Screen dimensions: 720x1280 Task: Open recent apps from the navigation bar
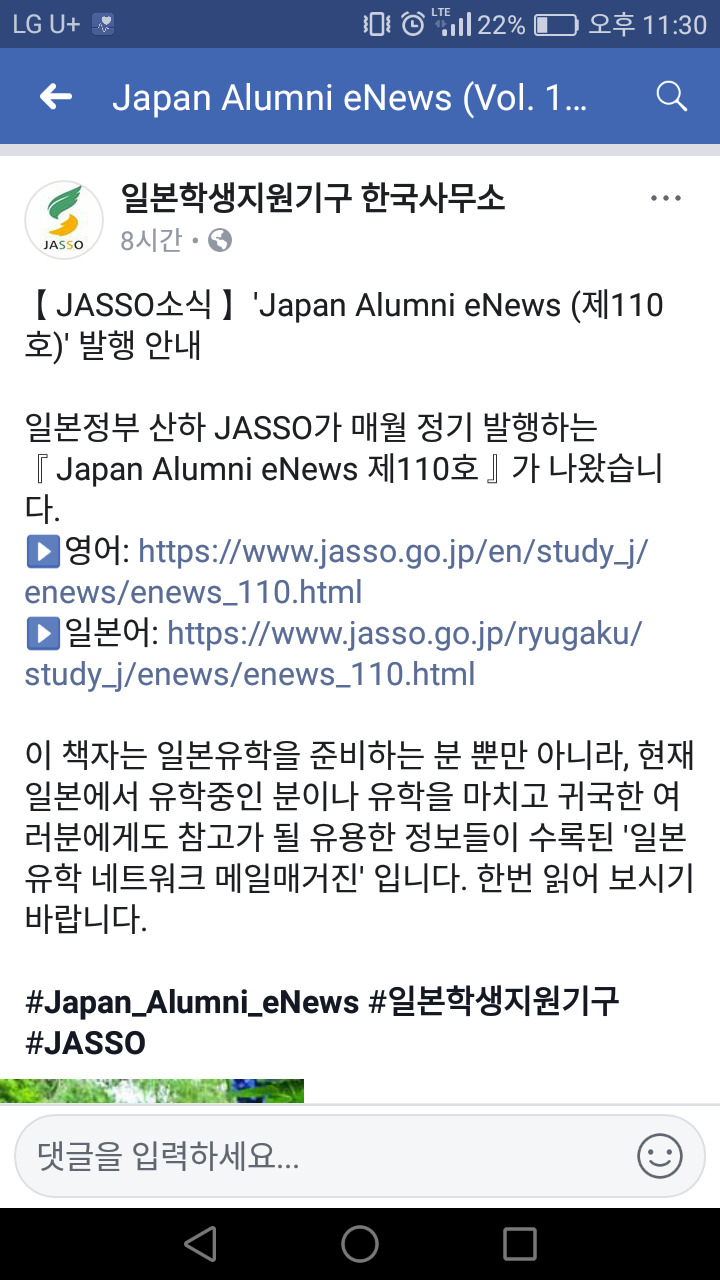(520, 1244)
